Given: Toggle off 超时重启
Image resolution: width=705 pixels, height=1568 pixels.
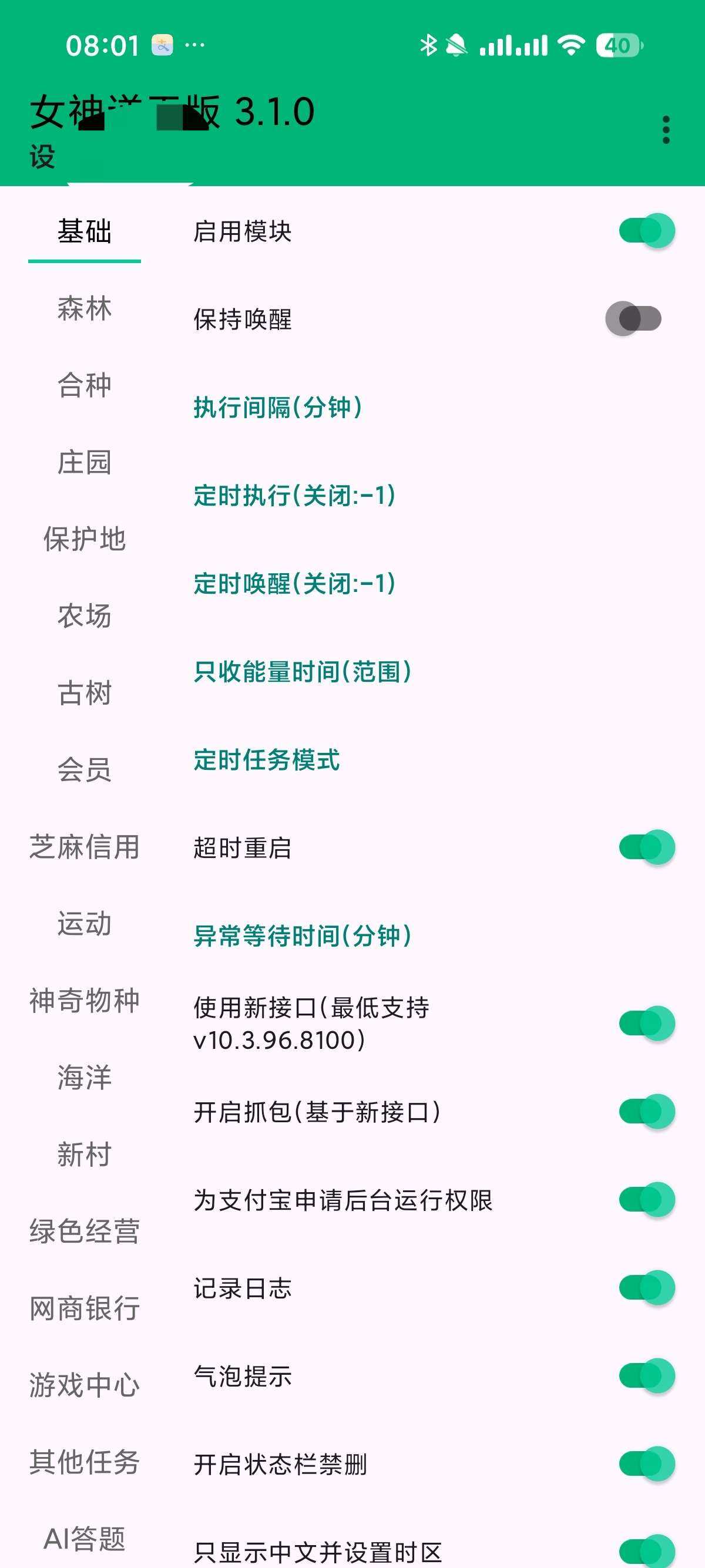Looking at the screenshot, I should click(646, 847).
